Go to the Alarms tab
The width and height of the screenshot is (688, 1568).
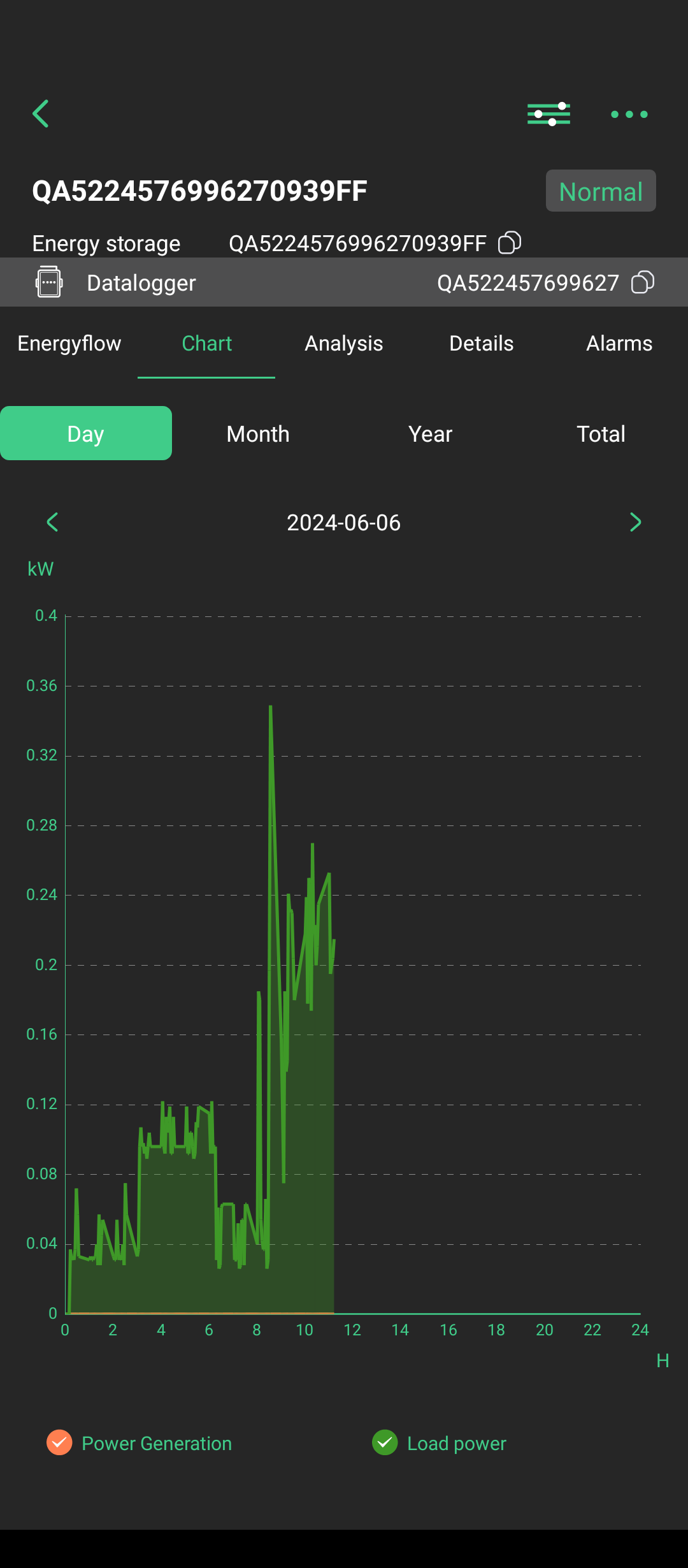[619, 344]
